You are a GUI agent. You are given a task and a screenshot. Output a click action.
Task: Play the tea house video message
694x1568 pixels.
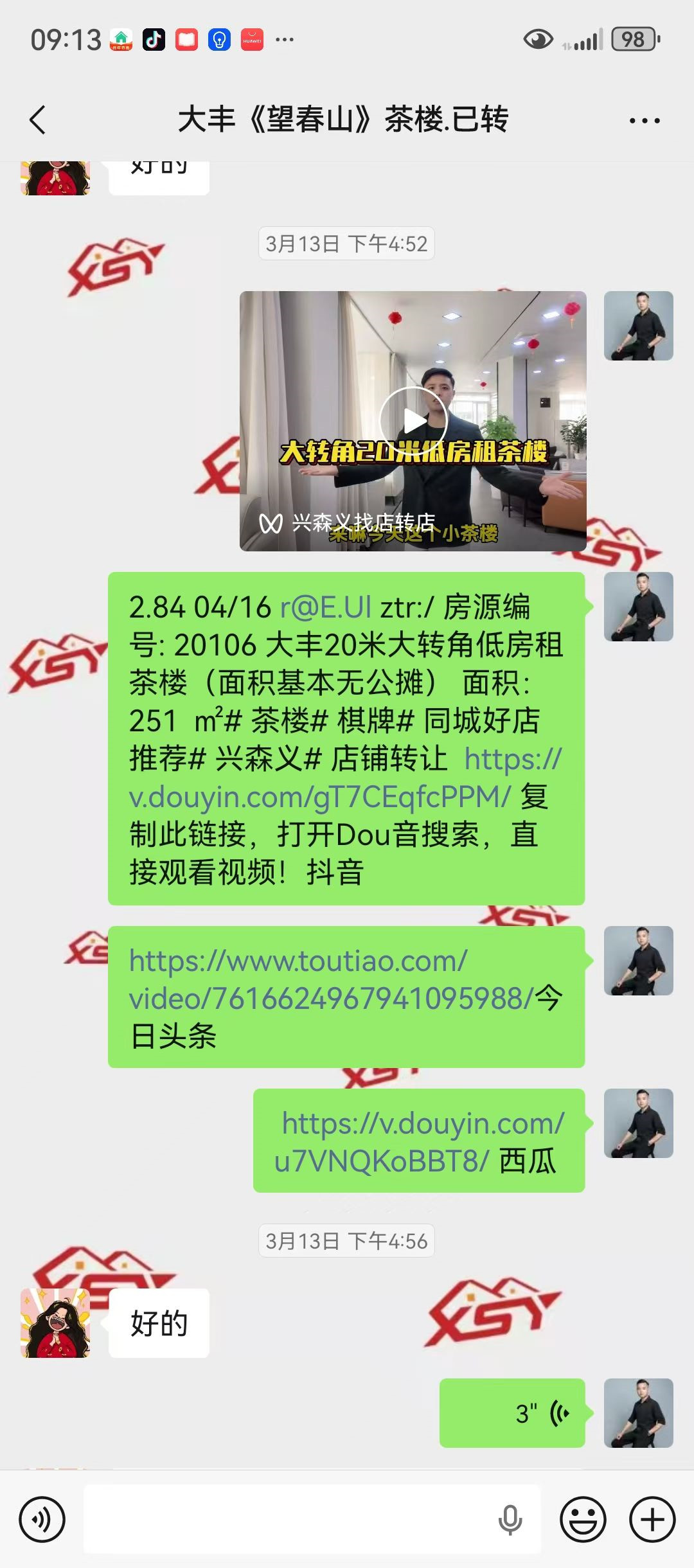413,421
